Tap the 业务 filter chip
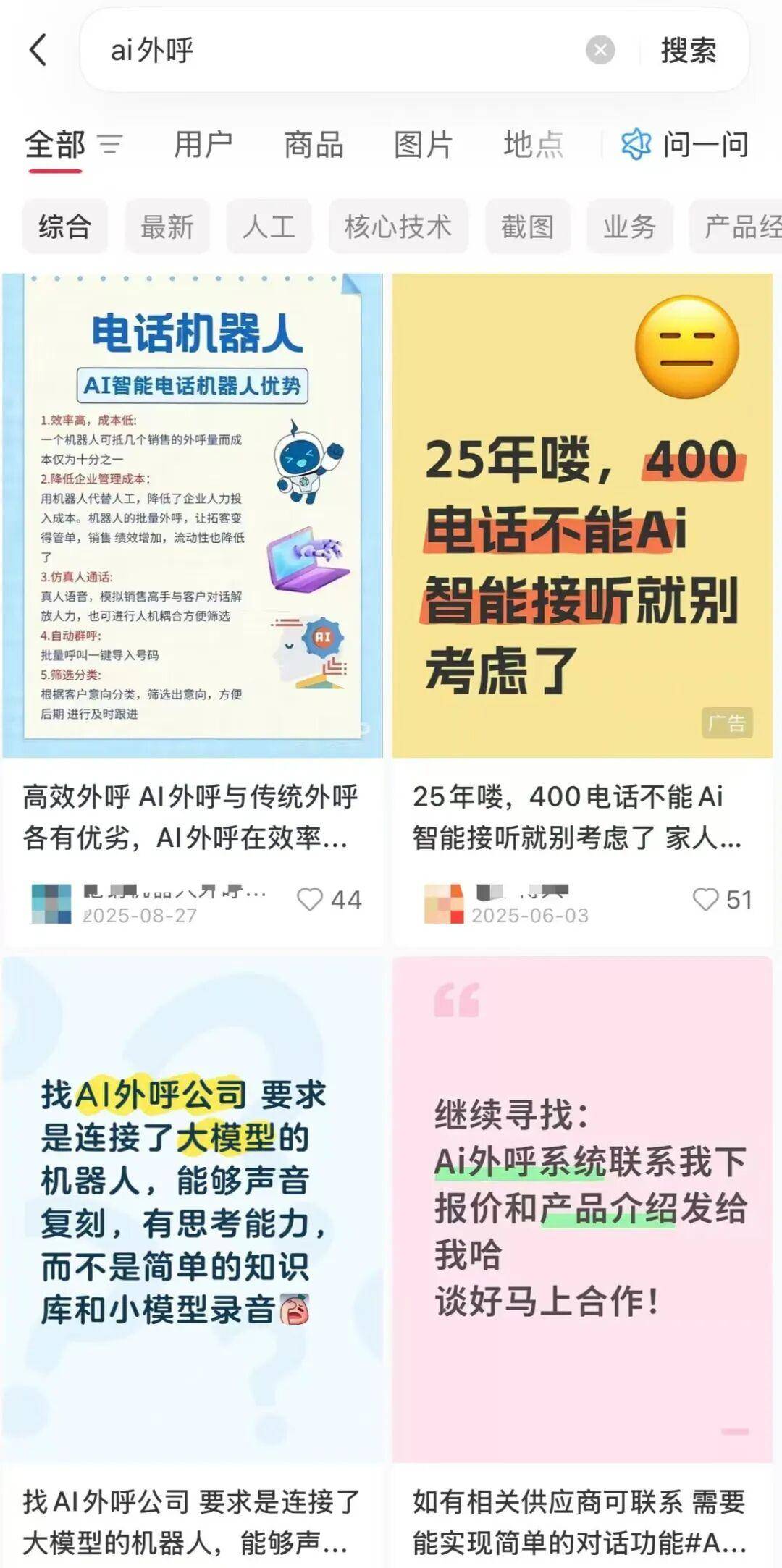Viewport: 782px width, 1568px height. click(629, 227)
